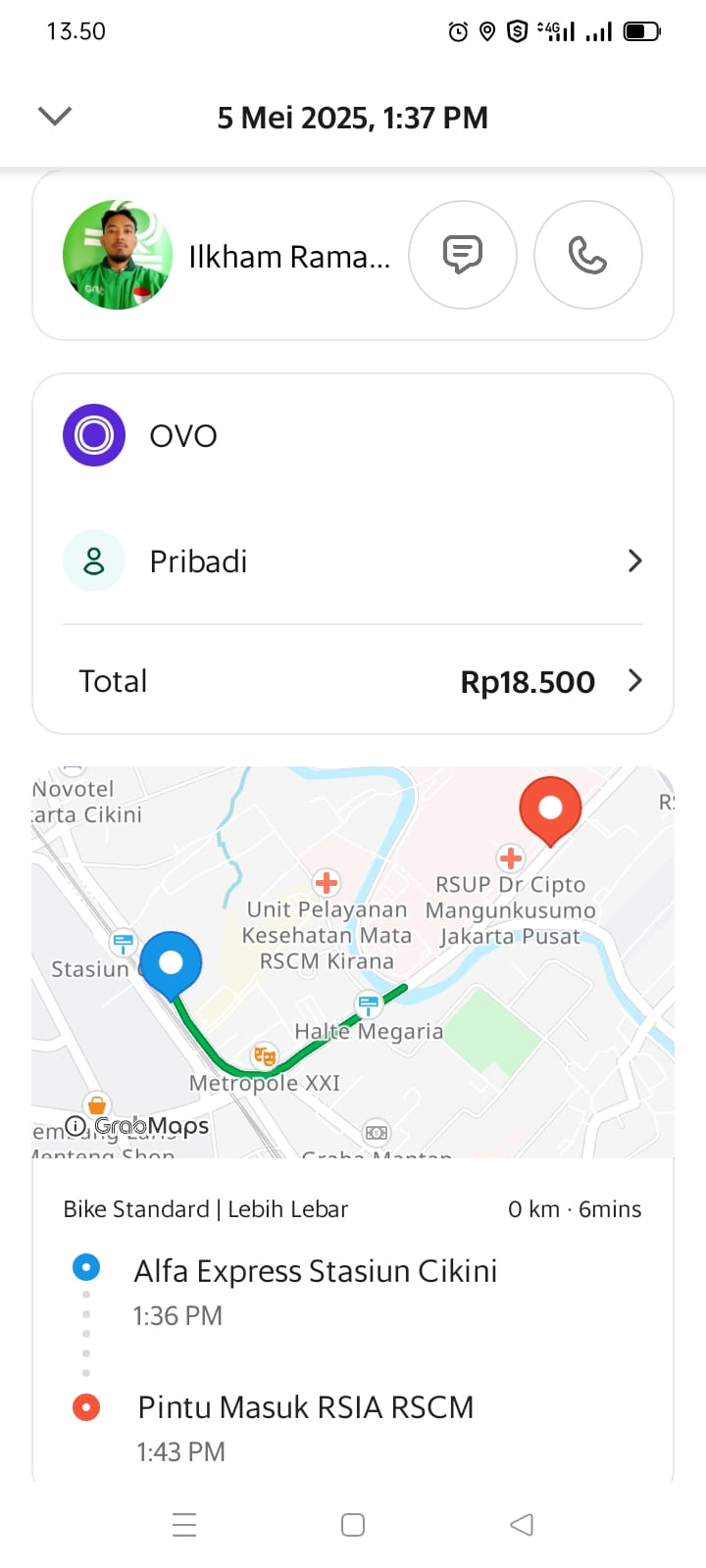View the Total Rp18.500 fare breakdown
The image size is (706, 1568).
coord(353,681)
